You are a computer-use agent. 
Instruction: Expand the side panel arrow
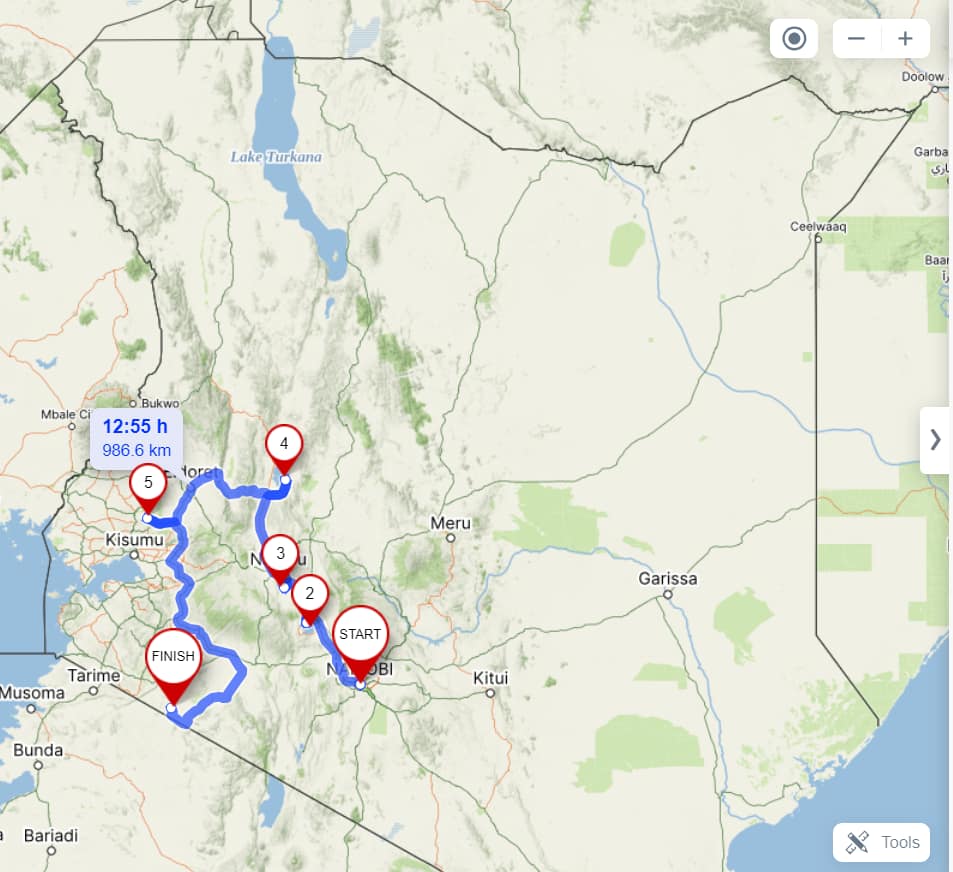(935, 439)
